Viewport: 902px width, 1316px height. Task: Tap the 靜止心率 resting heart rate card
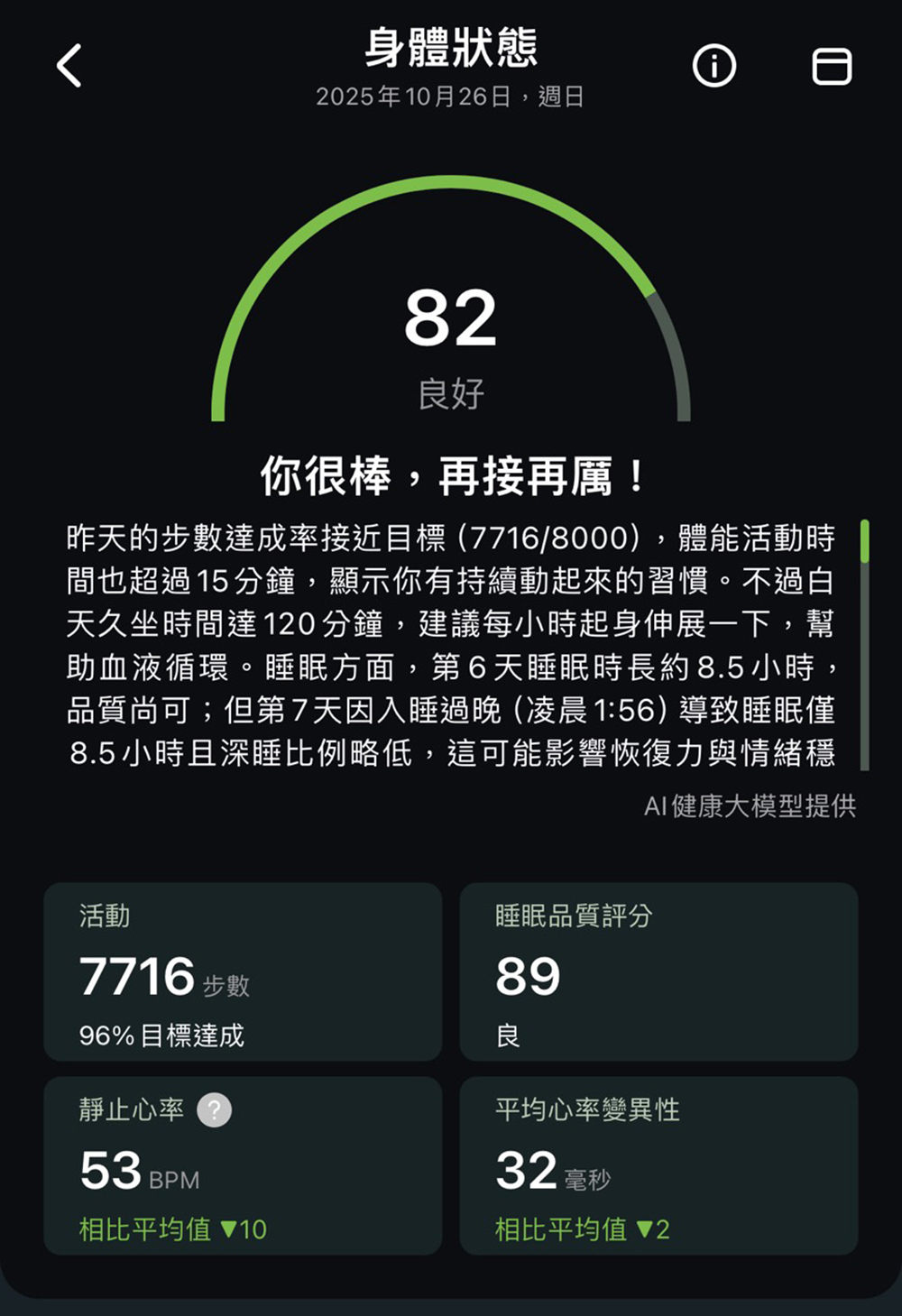pyautogui.click(x=244, y=1165)
